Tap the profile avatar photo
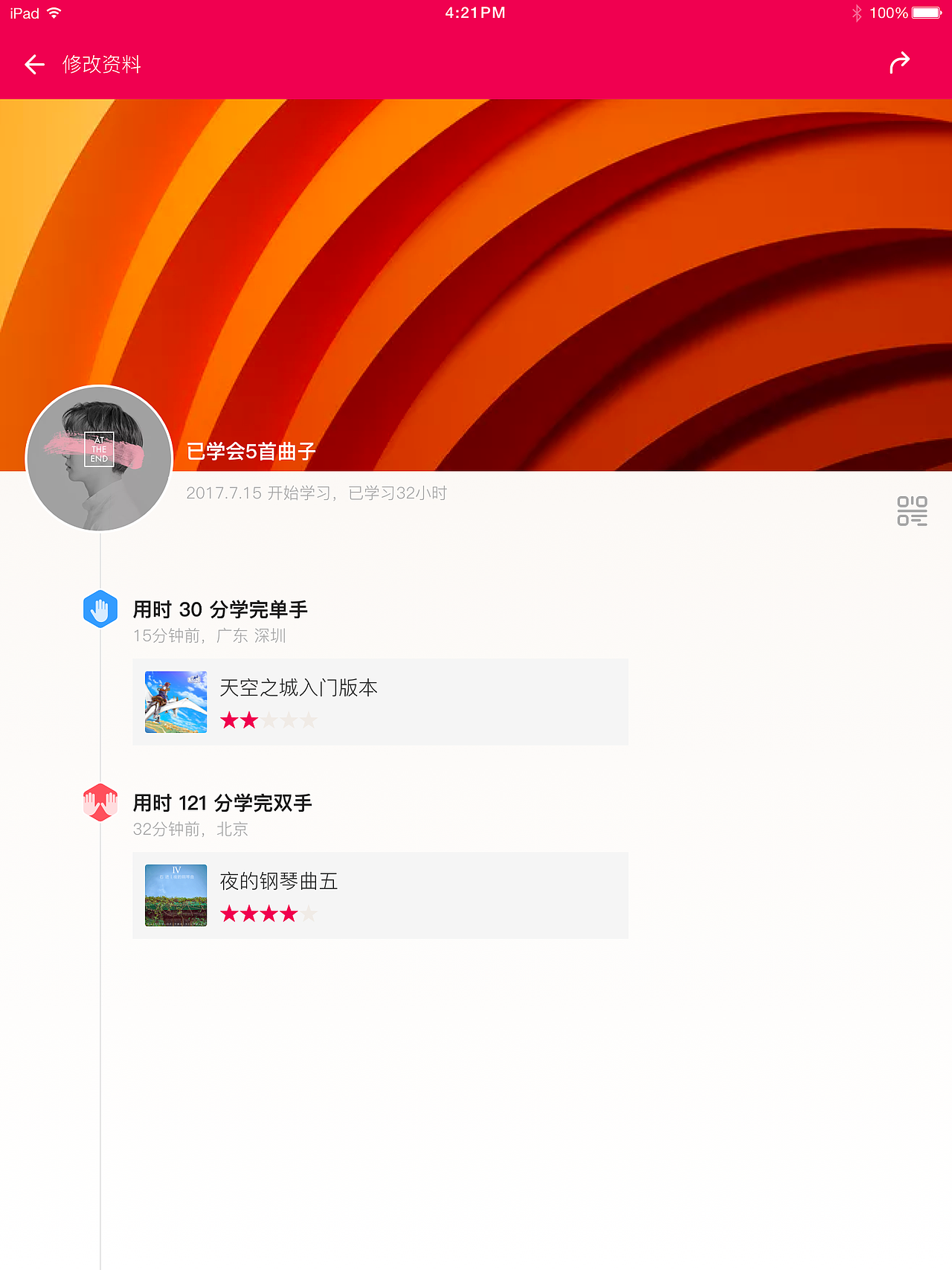 tap(100, 458)
